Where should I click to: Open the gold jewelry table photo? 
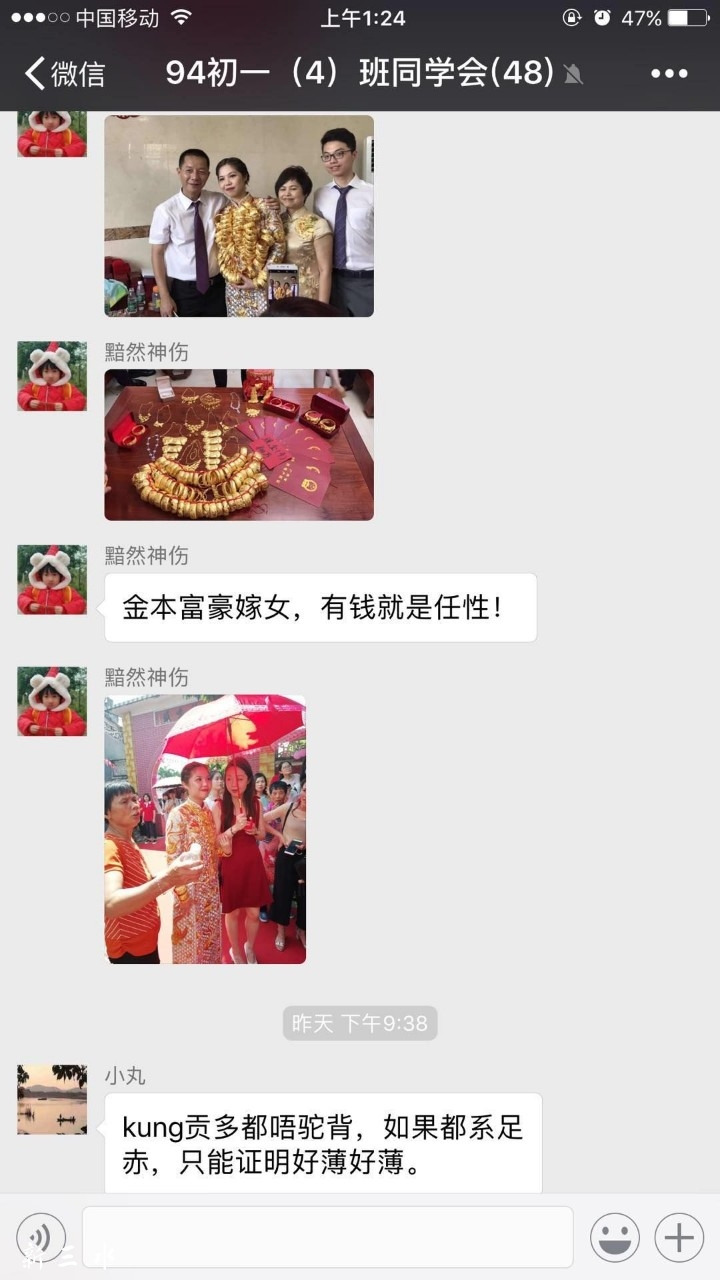click(239, 445)
